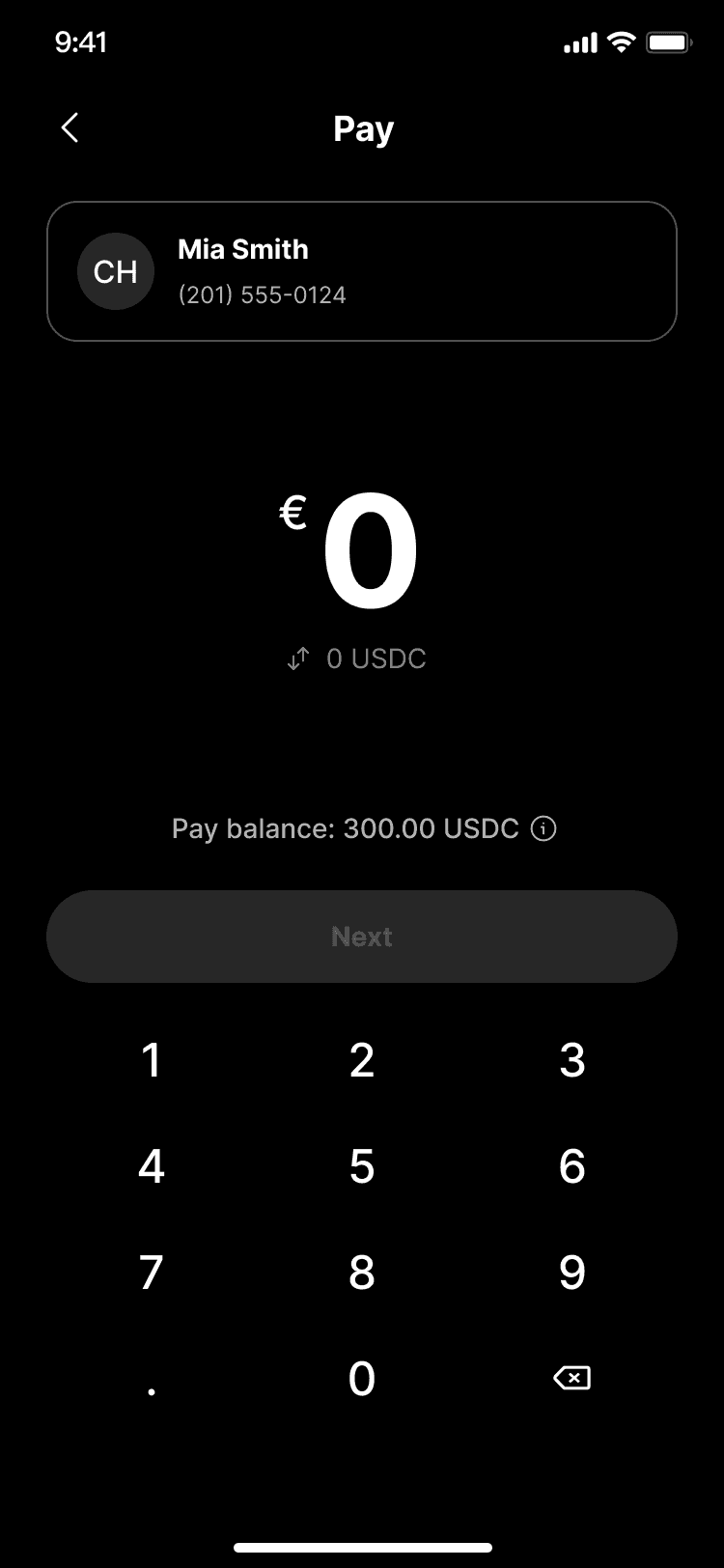Add a decimal point on the keypad
The image size is (724, 1568).
152,1379
